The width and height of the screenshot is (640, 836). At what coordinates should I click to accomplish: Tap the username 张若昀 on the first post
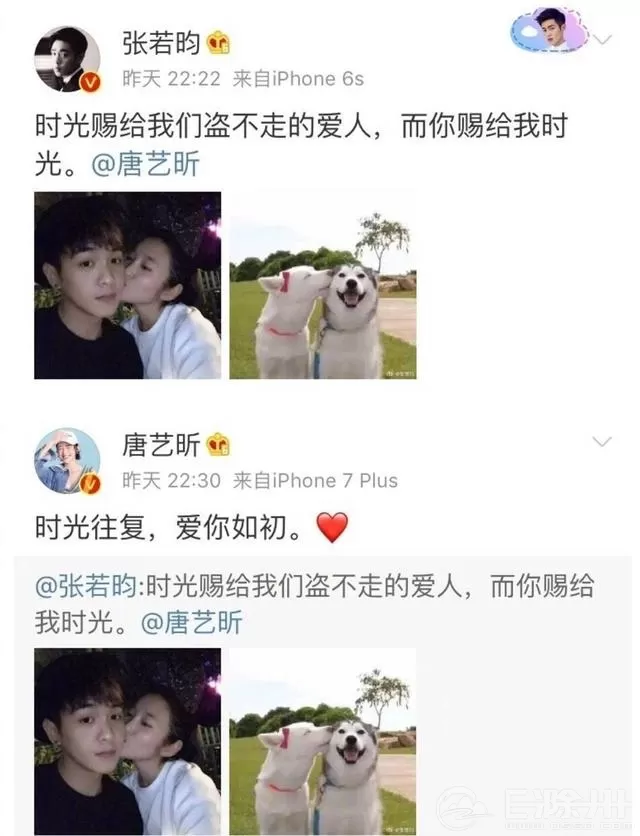[x=161, y=42]
